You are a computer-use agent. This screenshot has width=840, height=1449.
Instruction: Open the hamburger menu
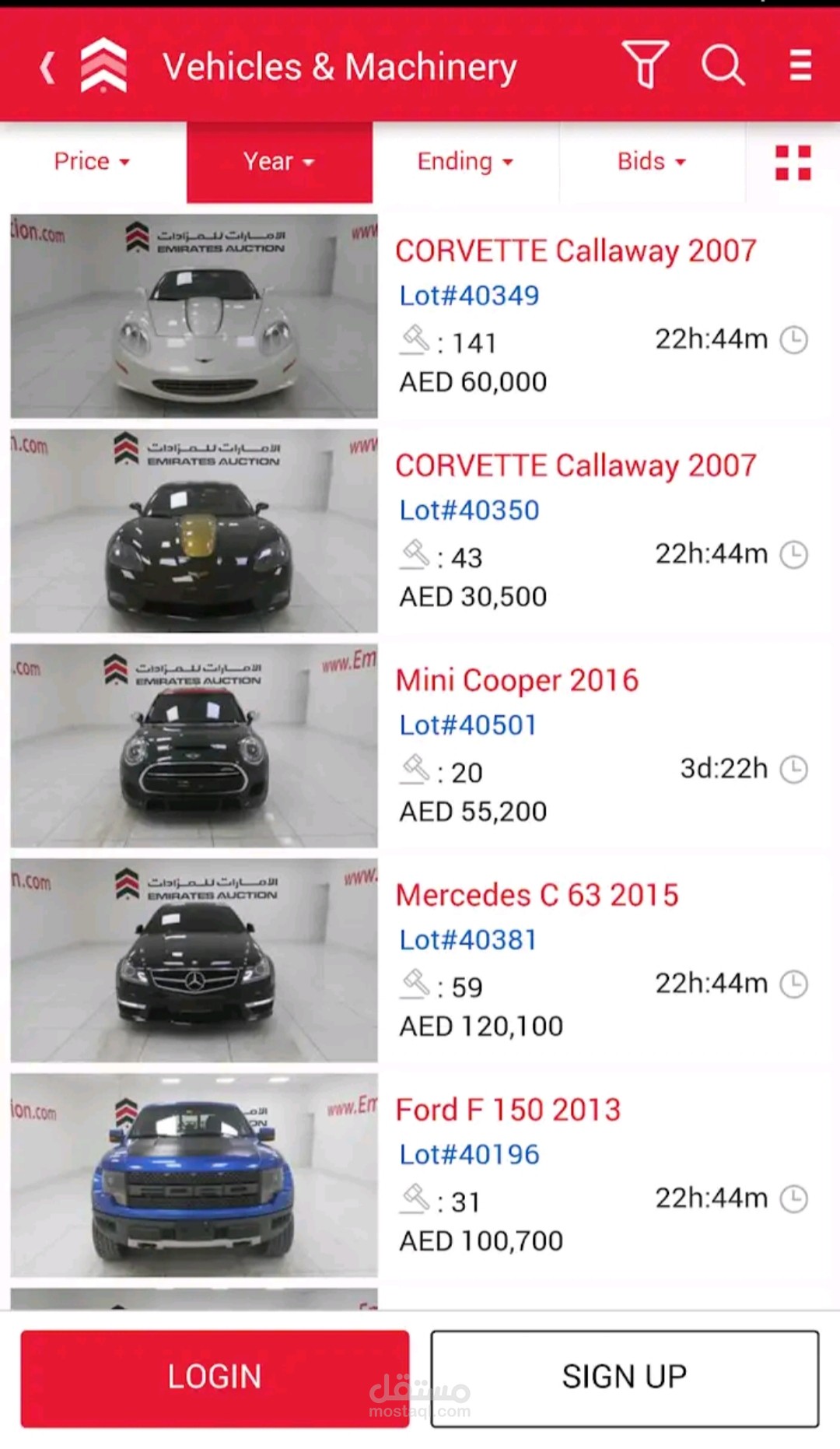(x=800, y=65)
